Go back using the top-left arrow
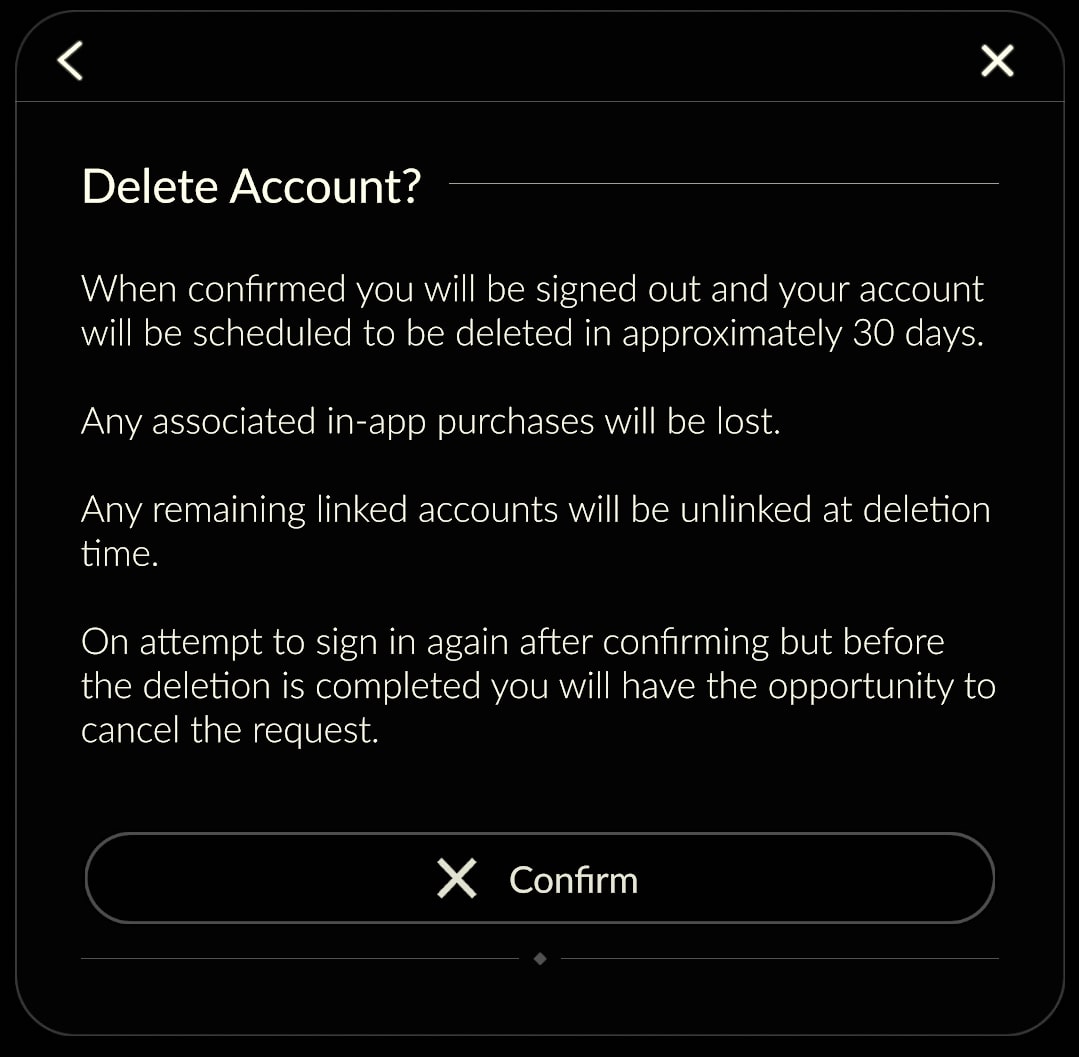Screen dimensions: 1079x1057 click(70, 61)
